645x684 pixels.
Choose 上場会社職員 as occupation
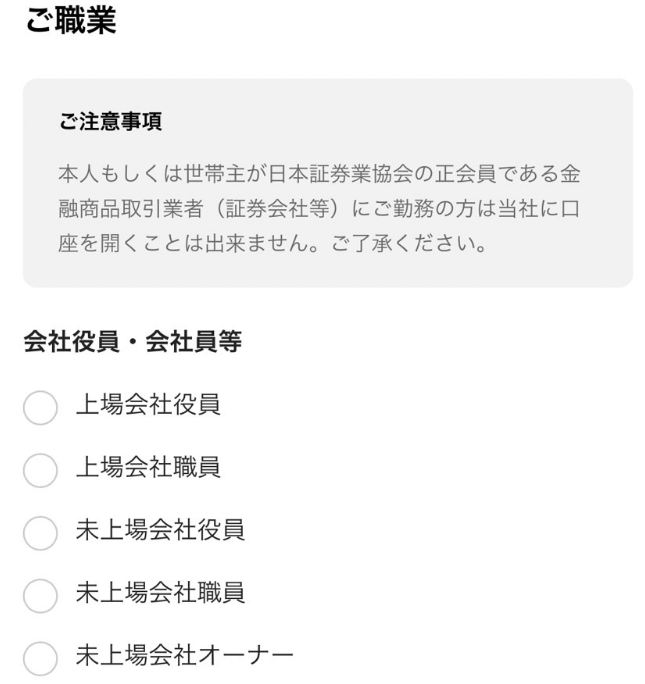pos(39,469)
